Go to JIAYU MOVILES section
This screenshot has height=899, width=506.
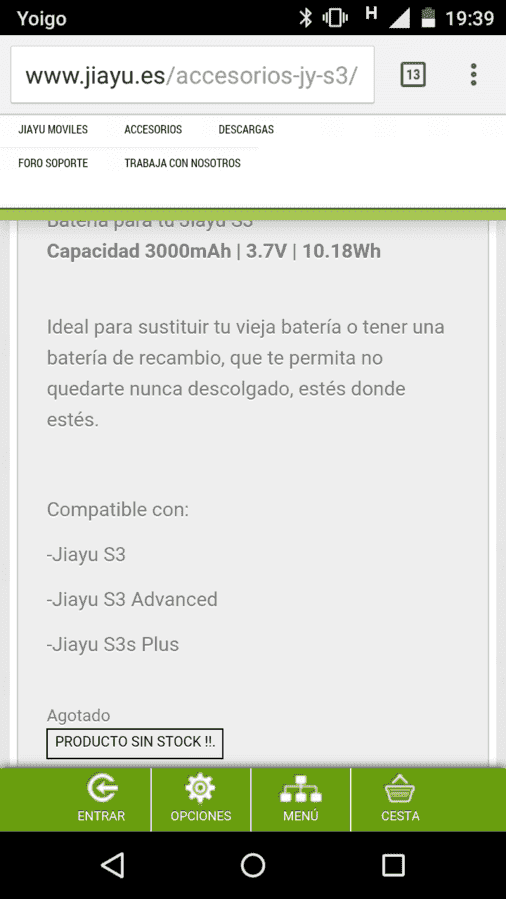pos(53,130)
